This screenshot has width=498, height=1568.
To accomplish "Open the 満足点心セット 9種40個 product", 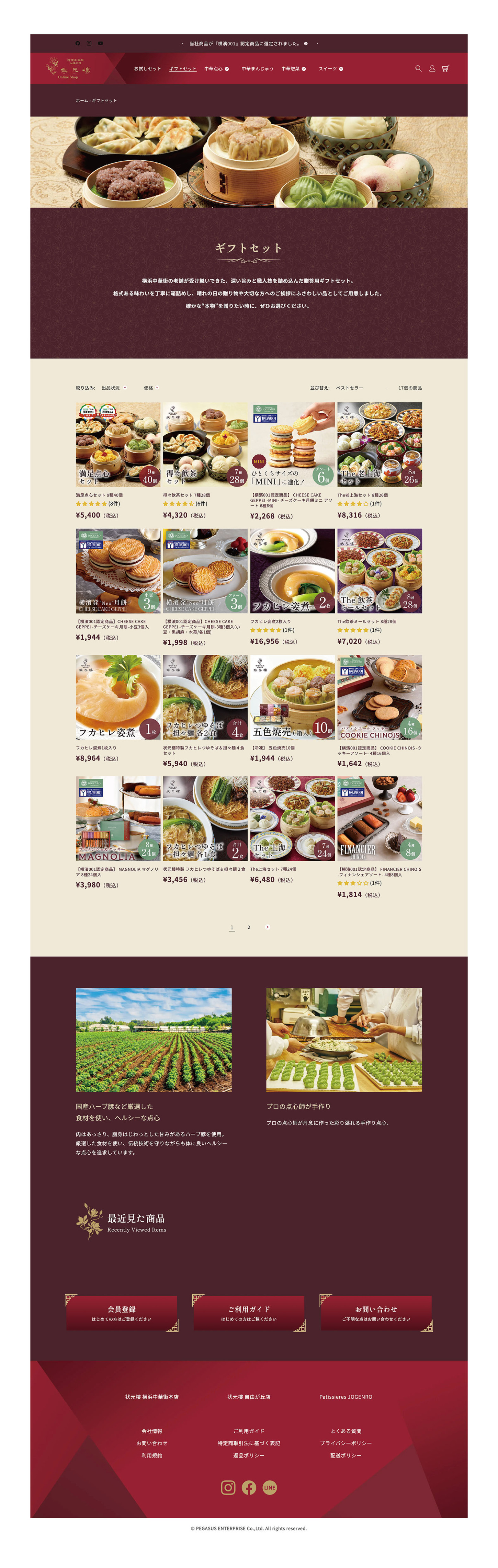I will coord(118,444).
